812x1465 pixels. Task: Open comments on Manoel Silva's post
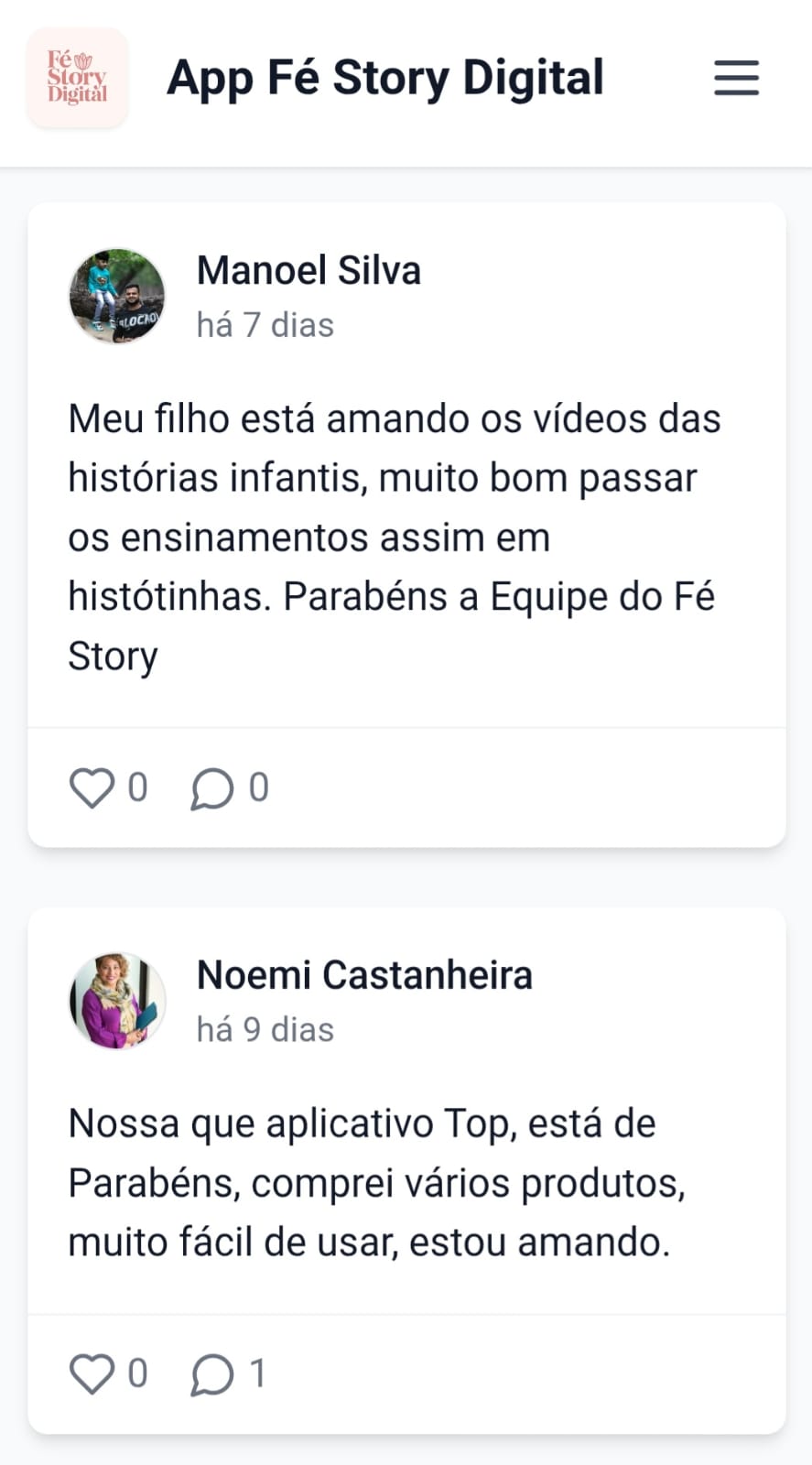212,788
